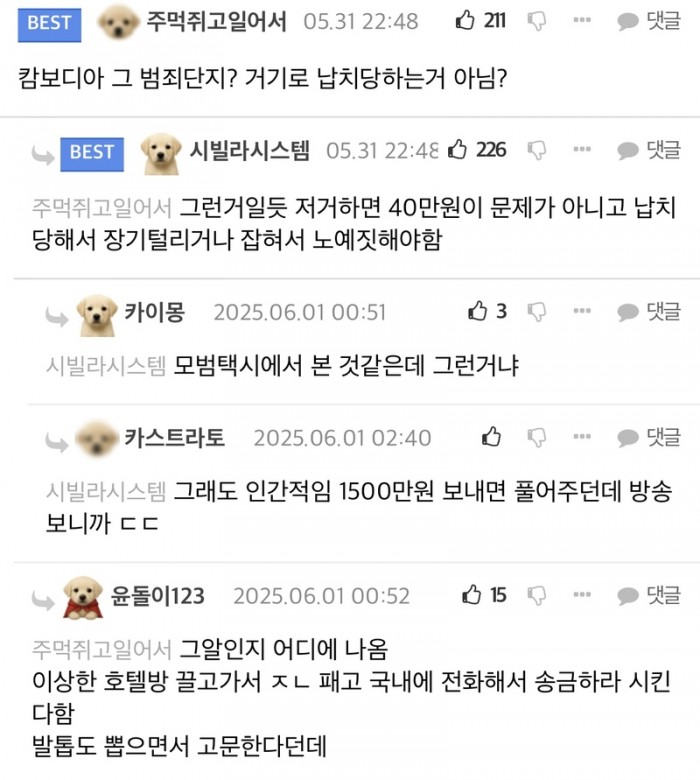Like 시빌라시스템's reply

(459, 150)
